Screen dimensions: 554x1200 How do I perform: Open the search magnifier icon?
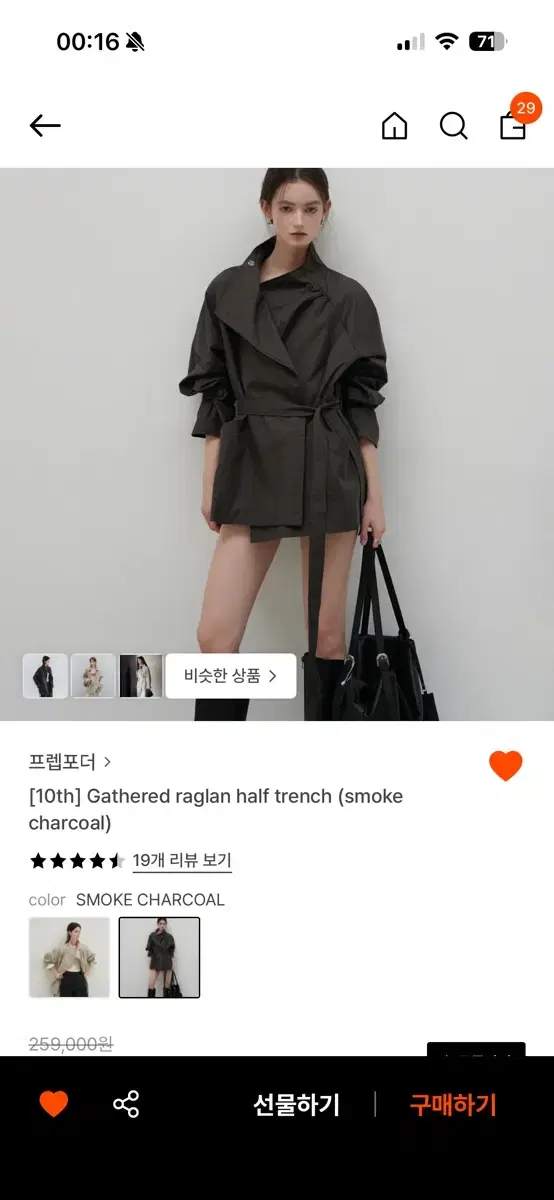point(454,126)
